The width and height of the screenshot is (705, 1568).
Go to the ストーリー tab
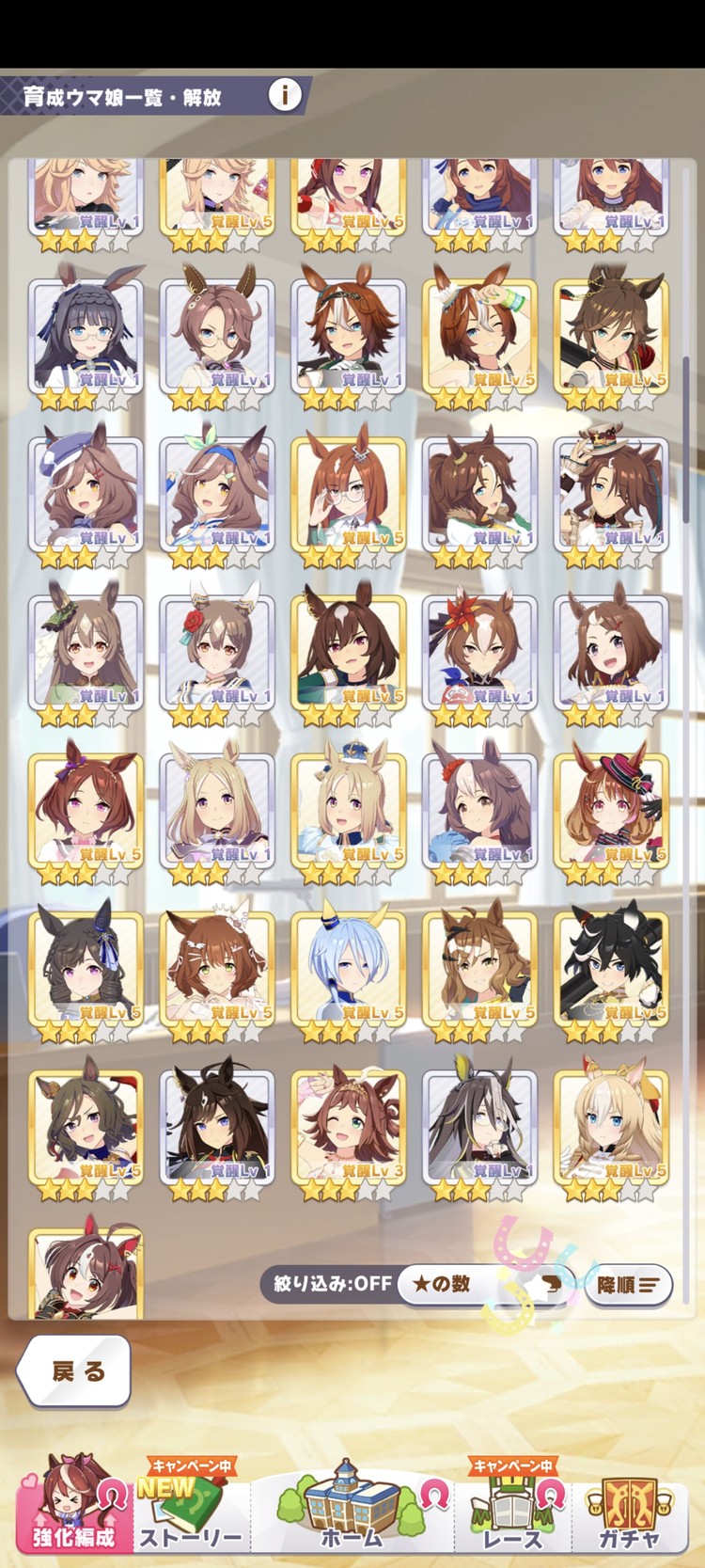[x=192, y=1507]
